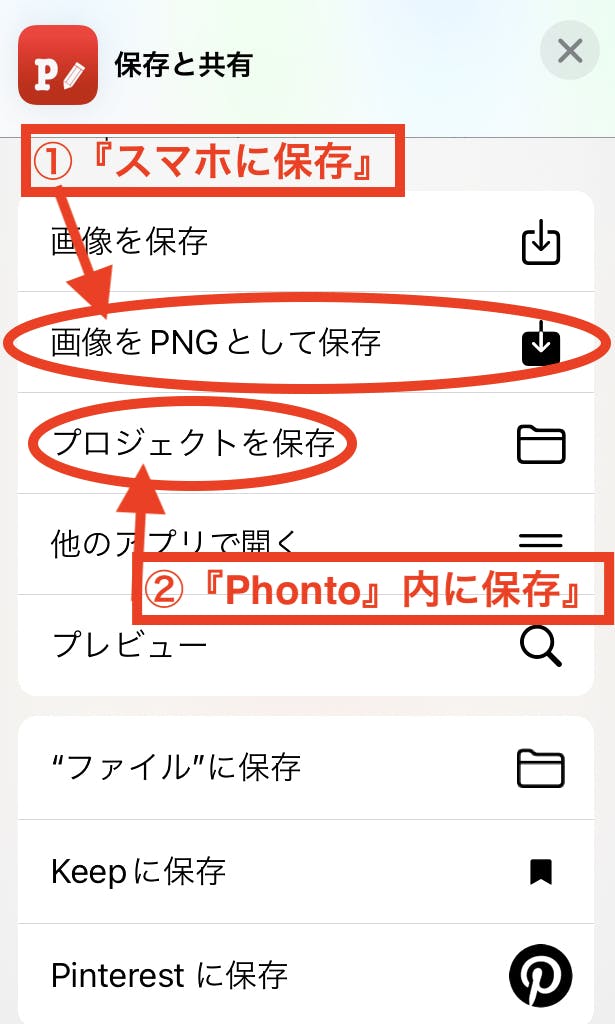This screenshot has height=1024, width=615.
Task: Tap プロジェクトを保存 to save project
Action: pos(300,443)
